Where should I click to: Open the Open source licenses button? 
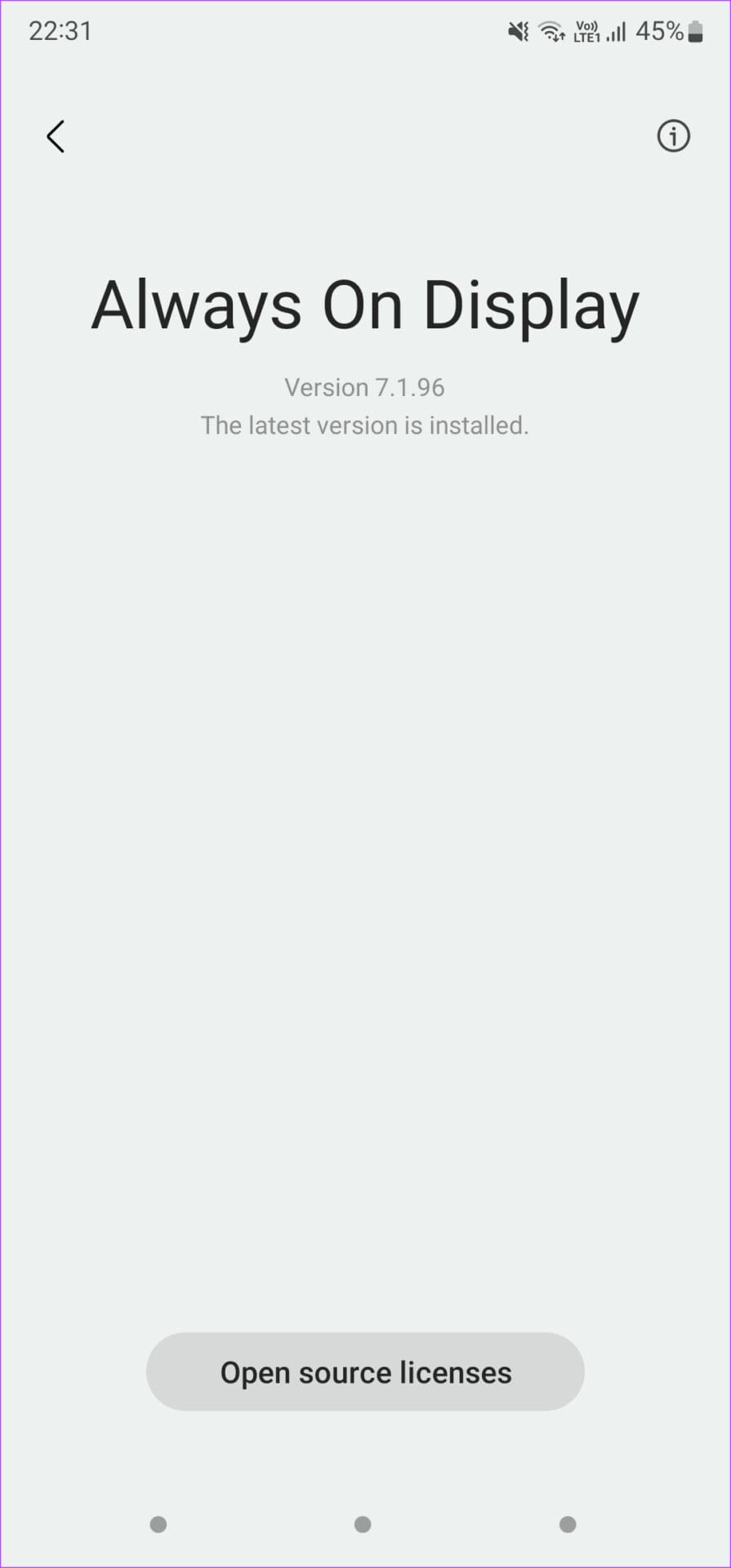(365, 1372)
